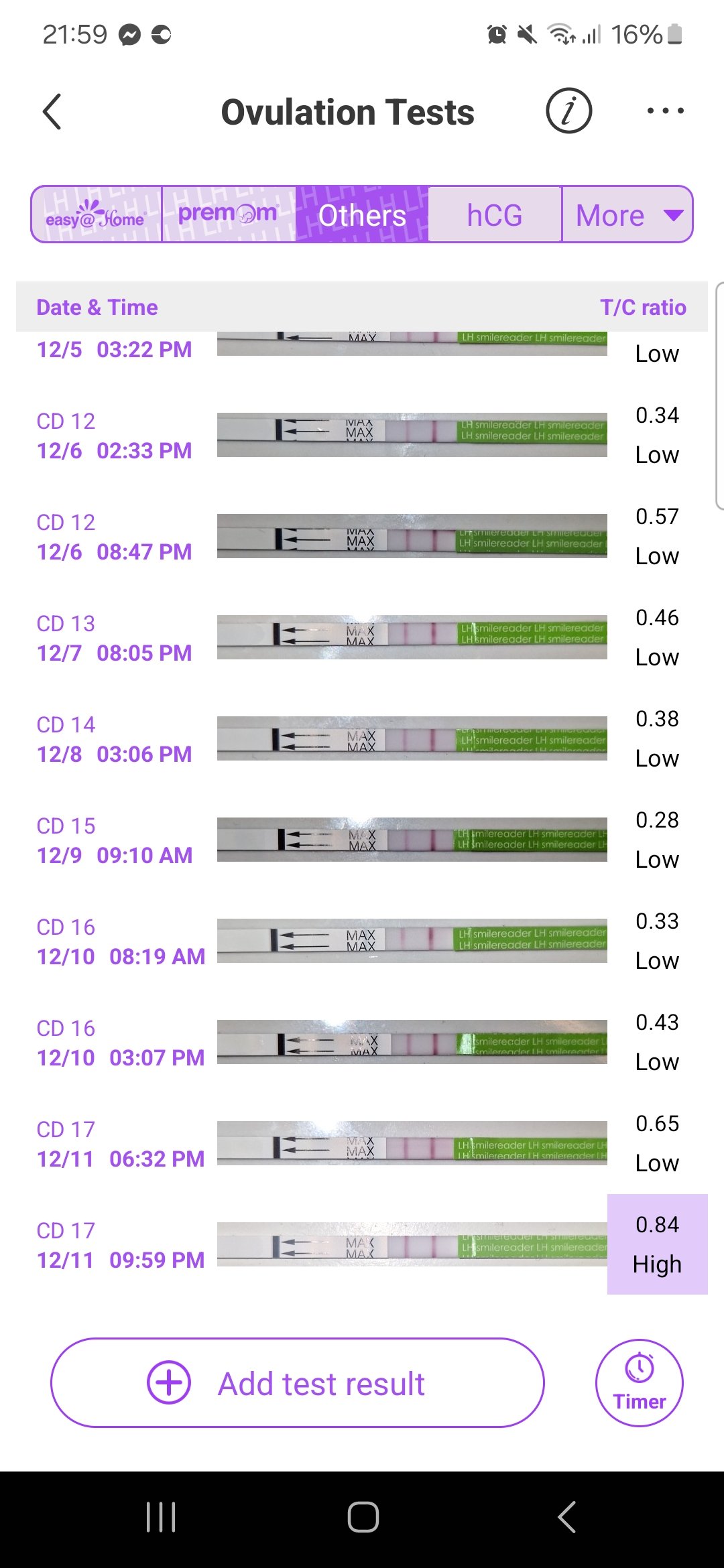Tap the system home button

(363, 1517)
